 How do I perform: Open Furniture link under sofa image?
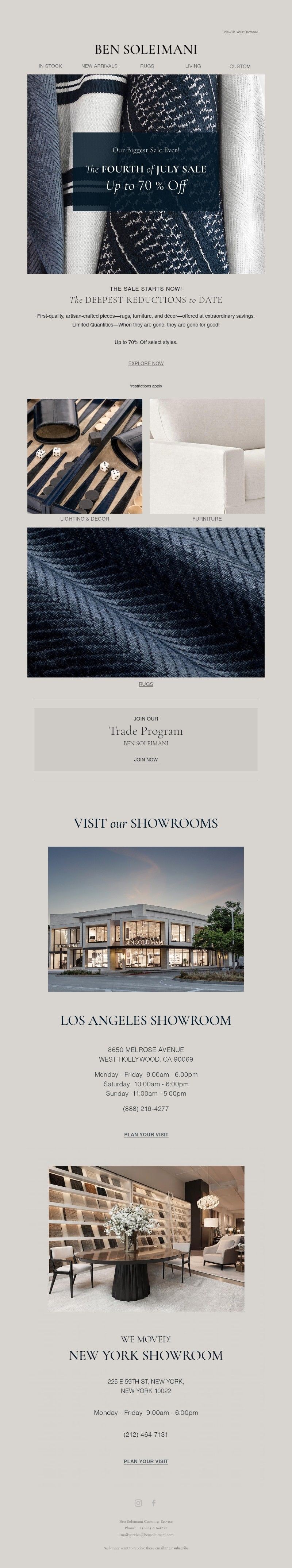coord(207,519)
